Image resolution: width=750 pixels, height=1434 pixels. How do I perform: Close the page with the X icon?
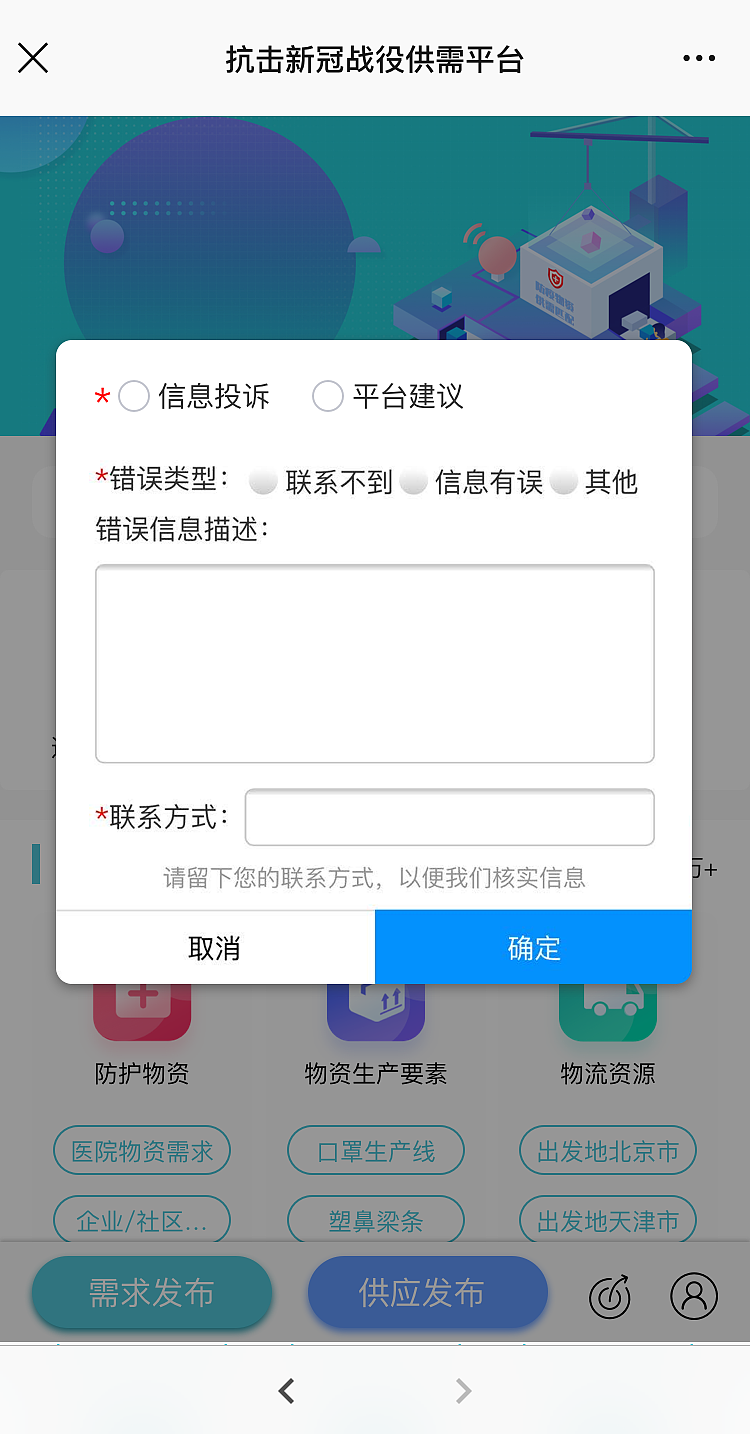[33, 57]
